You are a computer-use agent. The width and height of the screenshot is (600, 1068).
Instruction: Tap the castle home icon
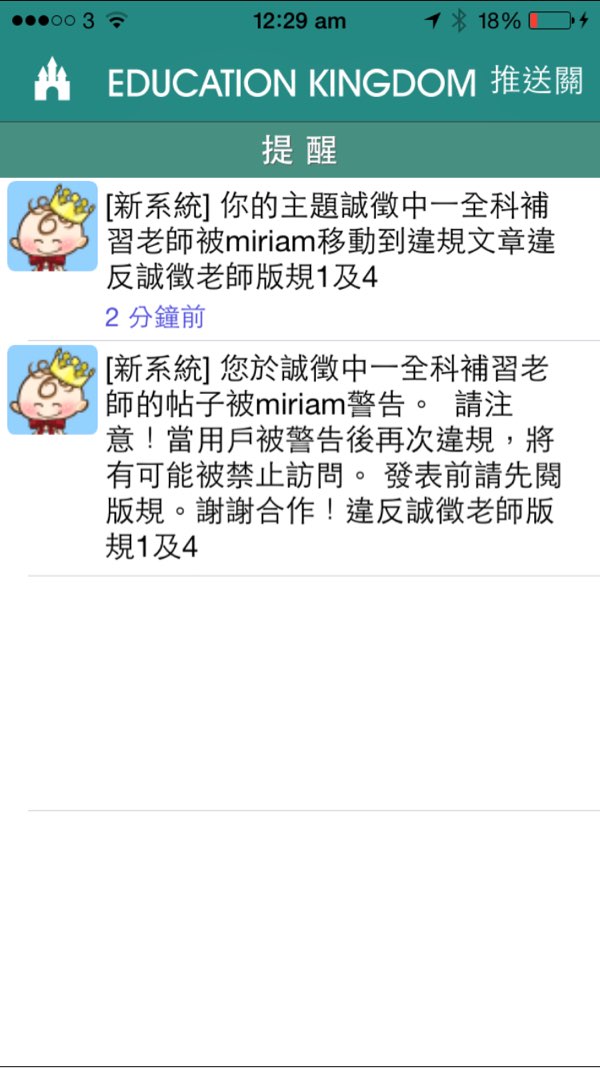[52, 80]
